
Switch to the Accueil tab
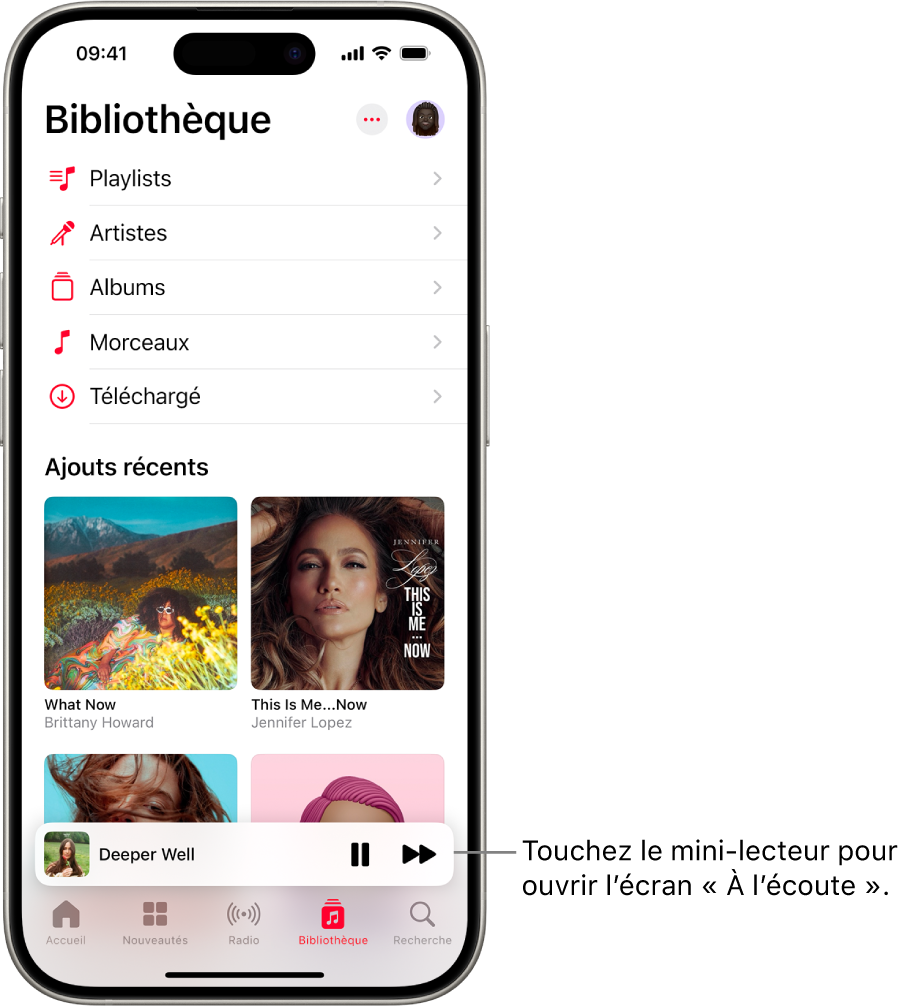click(x=66, y=922)
